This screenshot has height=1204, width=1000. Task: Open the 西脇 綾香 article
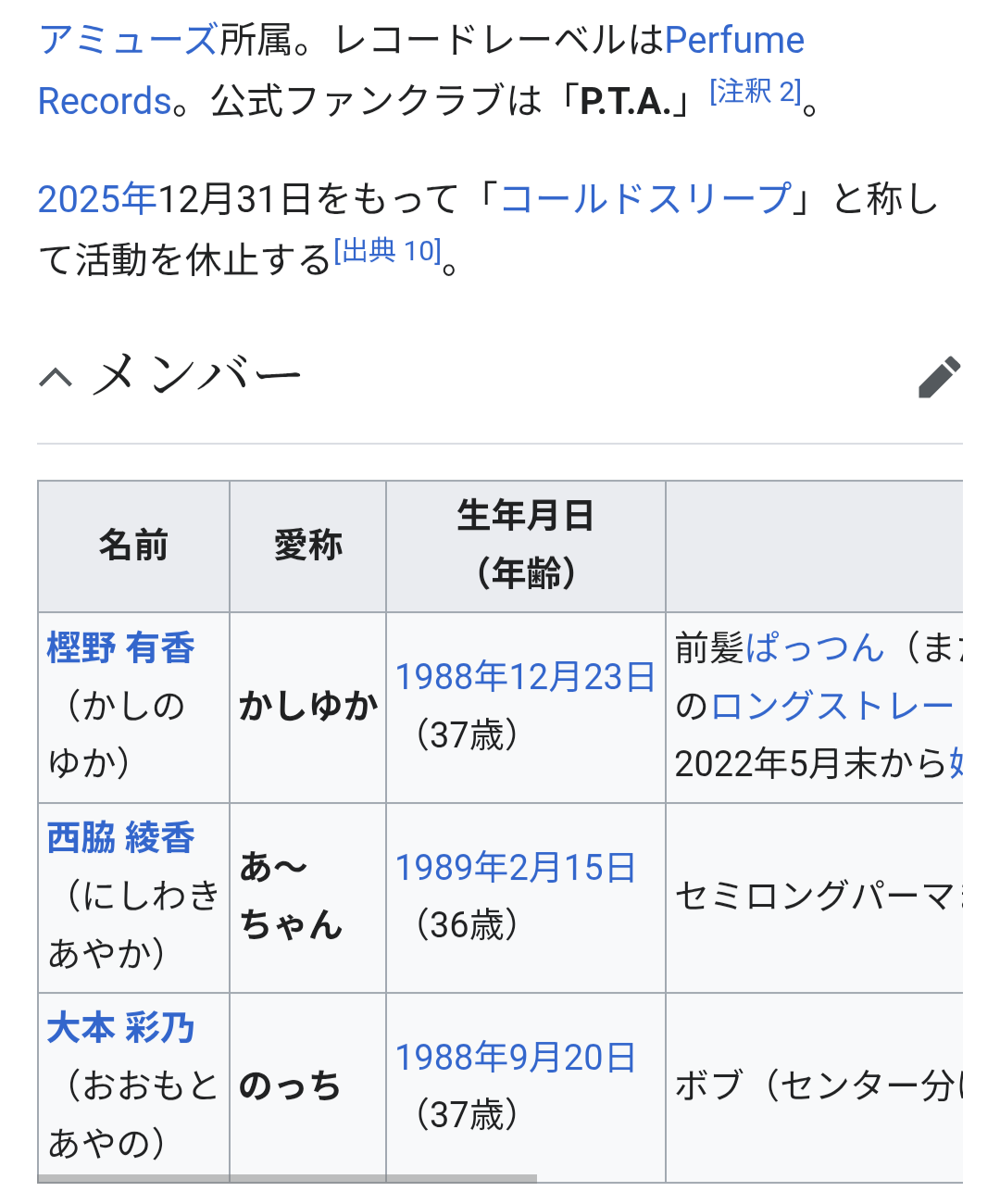(120, 837)
